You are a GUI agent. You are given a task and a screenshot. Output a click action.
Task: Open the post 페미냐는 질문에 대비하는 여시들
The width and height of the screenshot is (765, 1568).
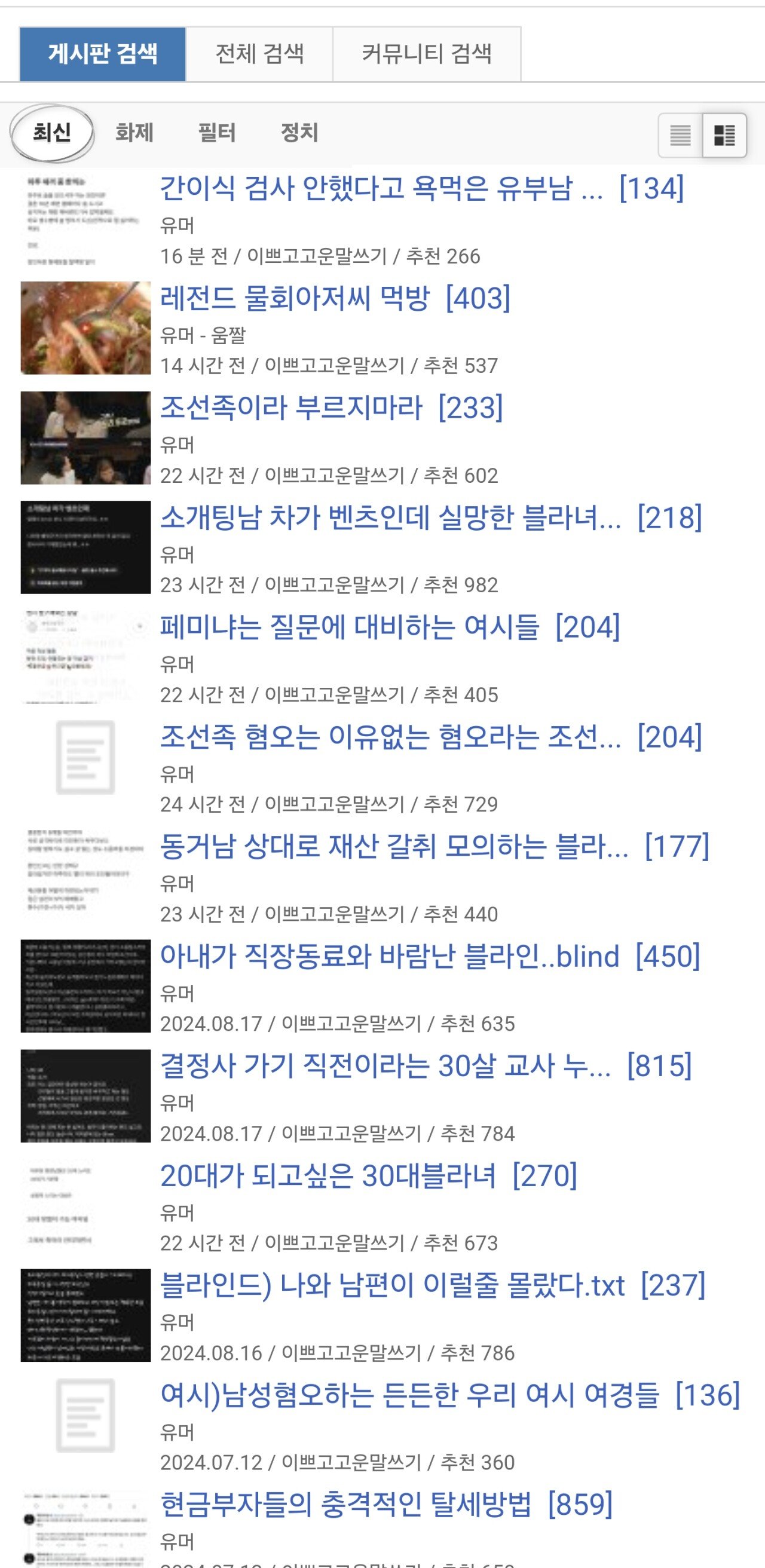(350, 627)
